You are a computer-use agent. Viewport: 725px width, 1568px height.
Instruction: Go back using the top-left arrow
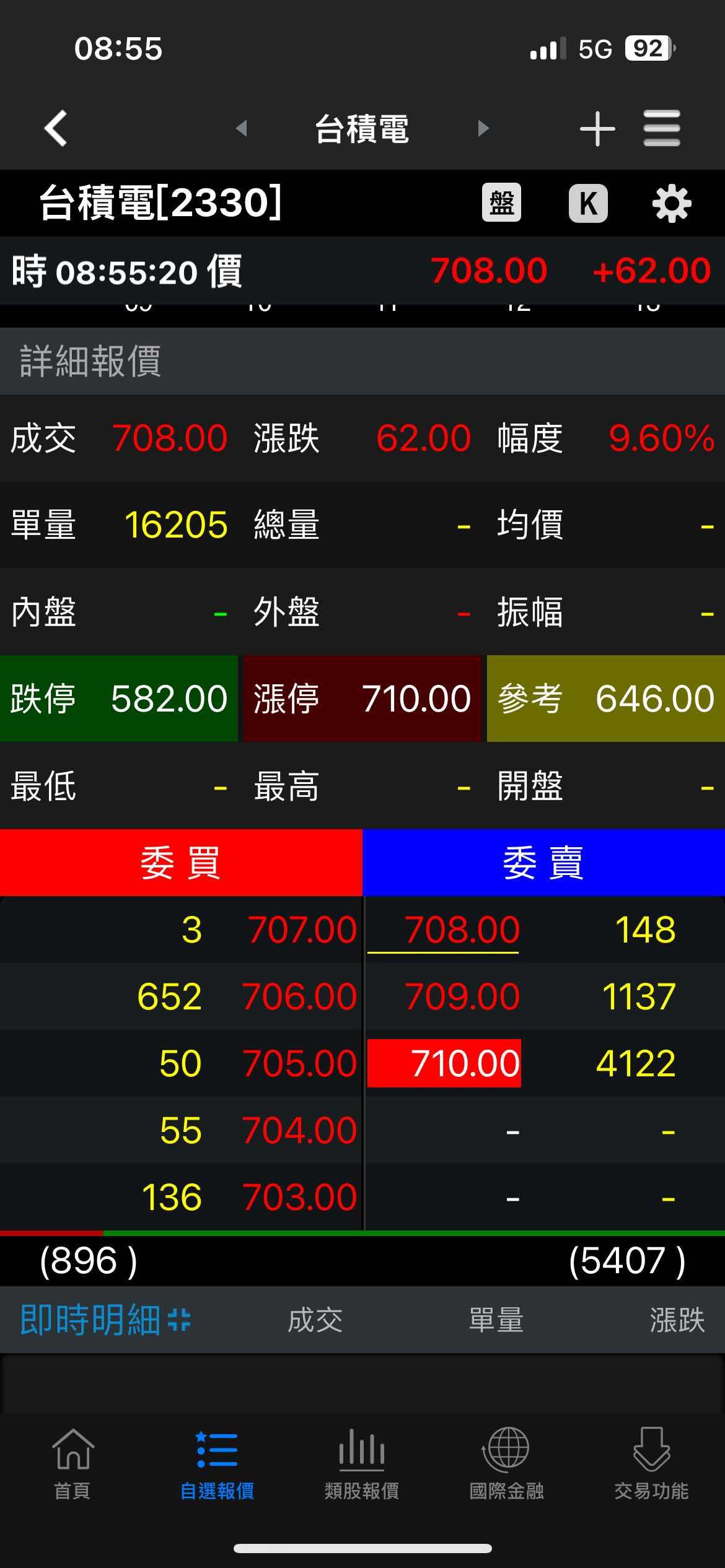[x=56, y=128]
